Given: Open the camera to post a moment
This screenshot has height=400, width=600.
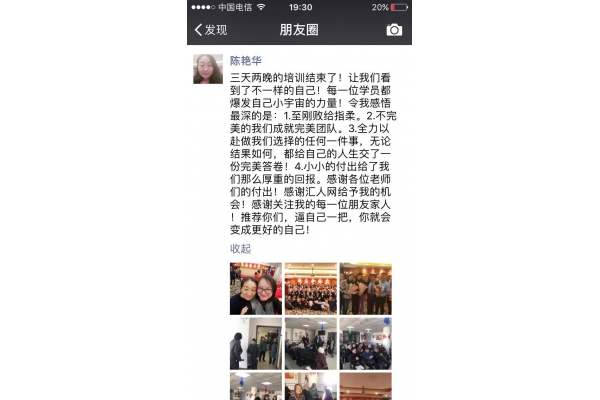Looking at the screenshot, I should point(394,30).
